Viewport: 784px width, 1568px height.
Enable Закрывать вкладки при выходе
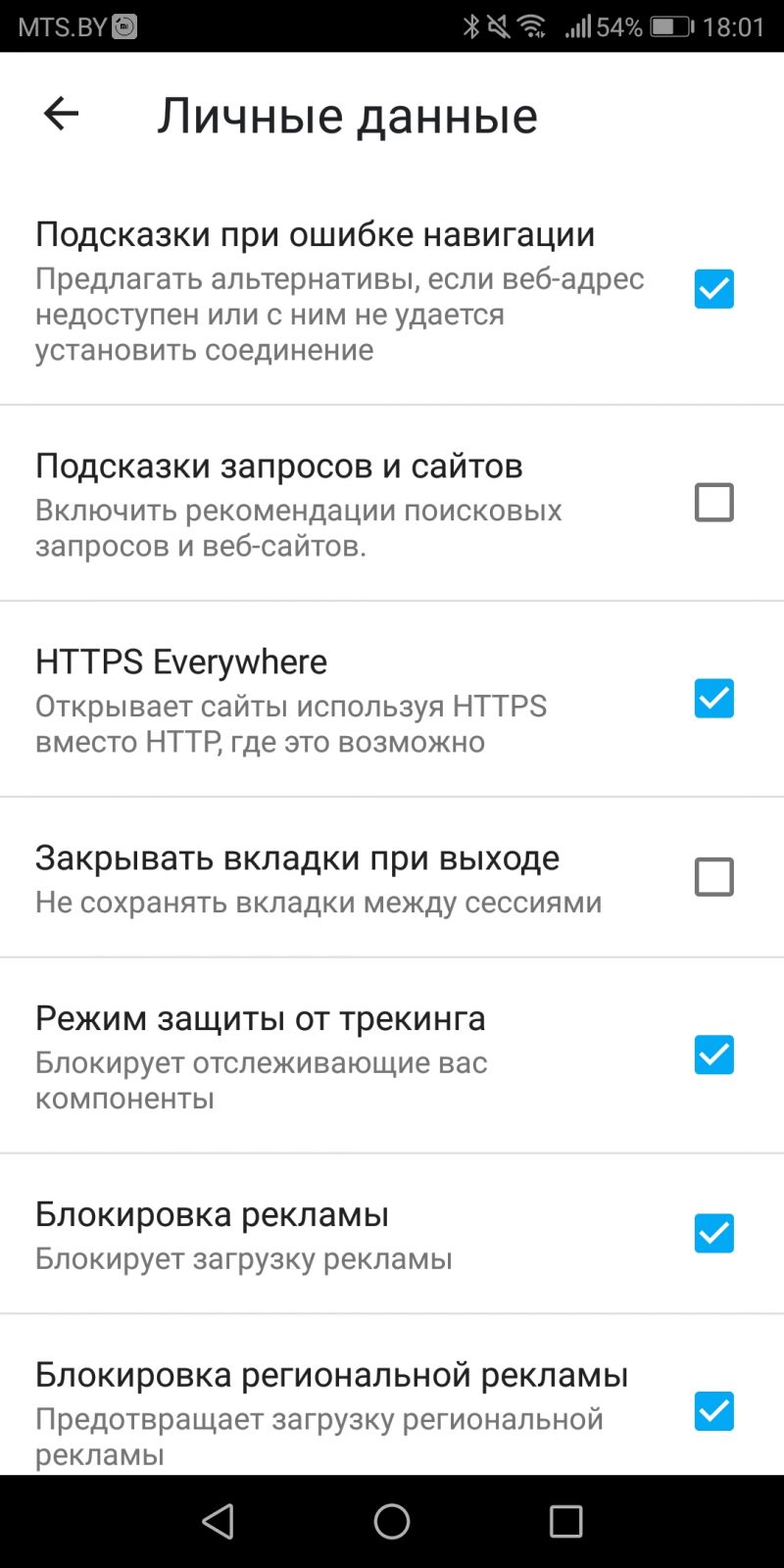713,877
